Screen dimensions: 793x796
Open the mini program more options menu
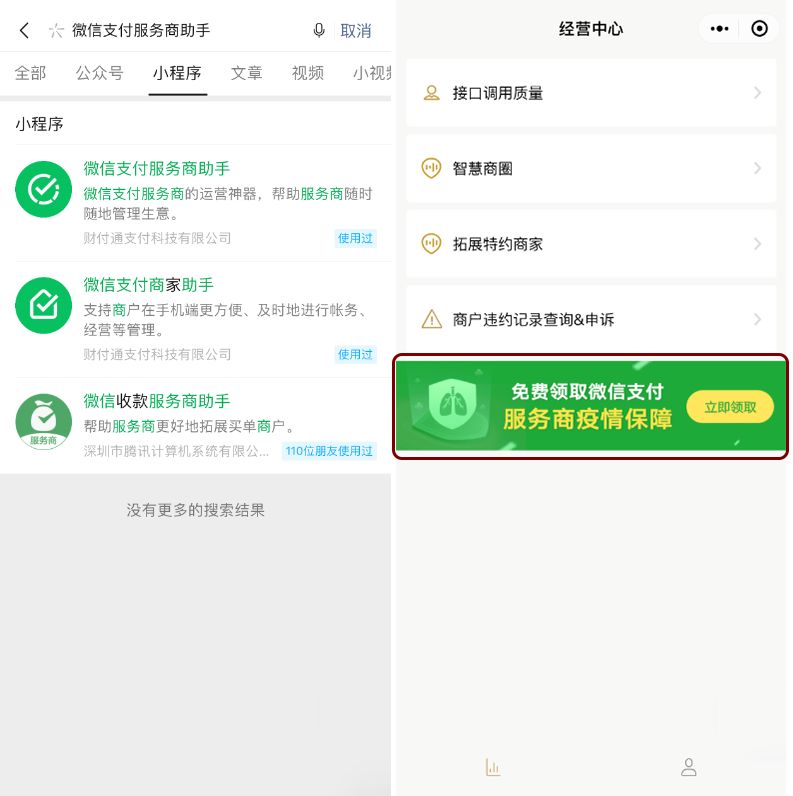[x=719, y=29]
